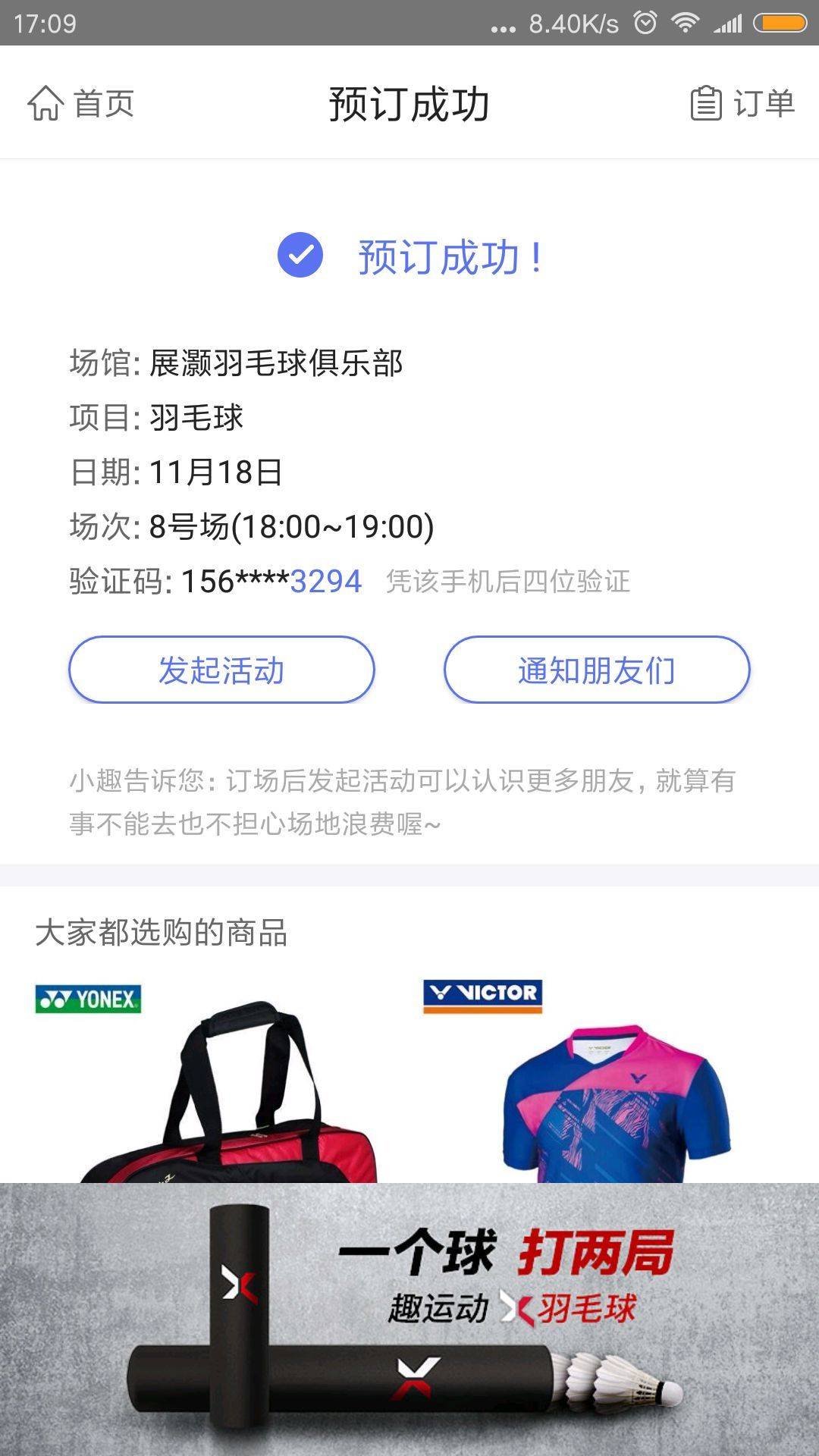
Task: Open 订单 orders list
Action: (x=742, y=103)
